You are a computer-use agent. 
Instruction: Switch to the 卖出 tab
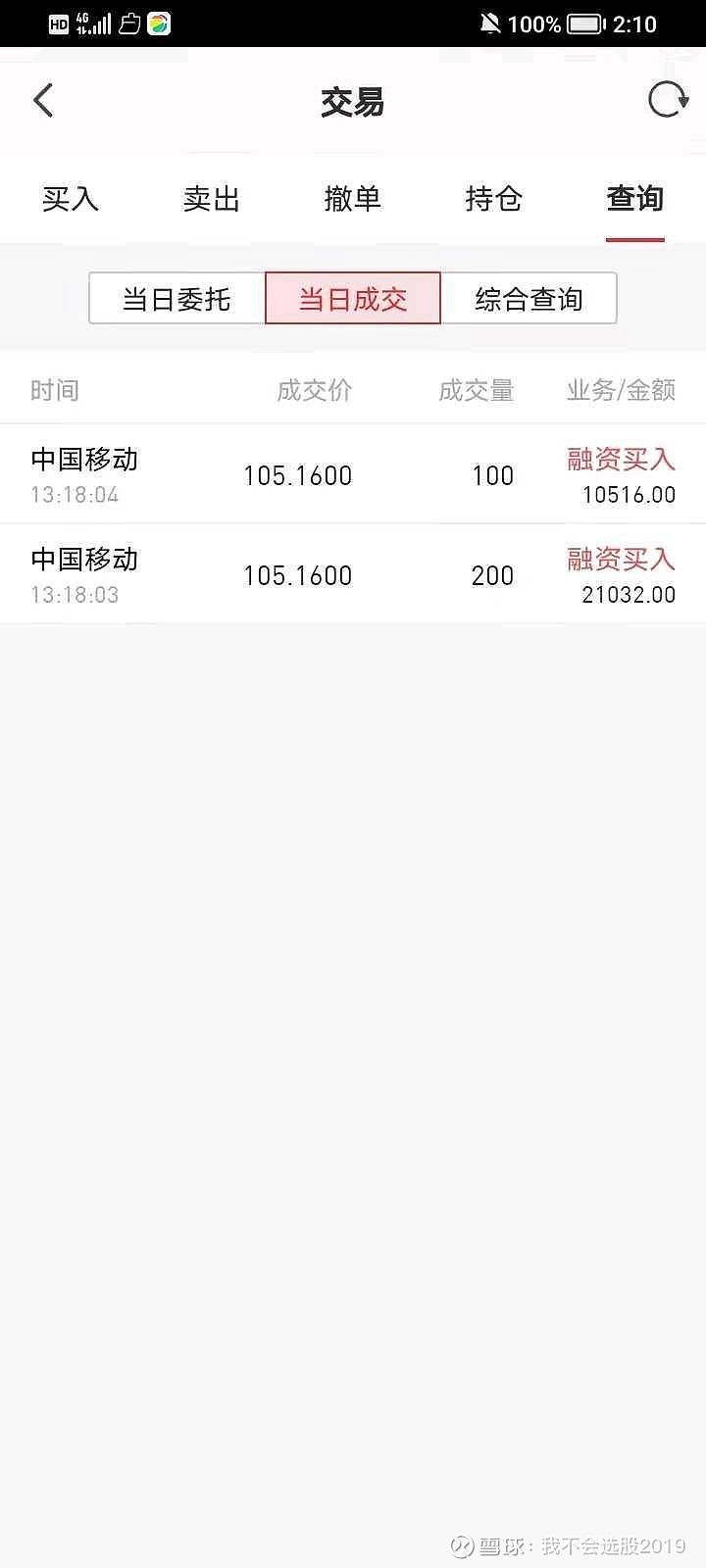pos(212,199)
